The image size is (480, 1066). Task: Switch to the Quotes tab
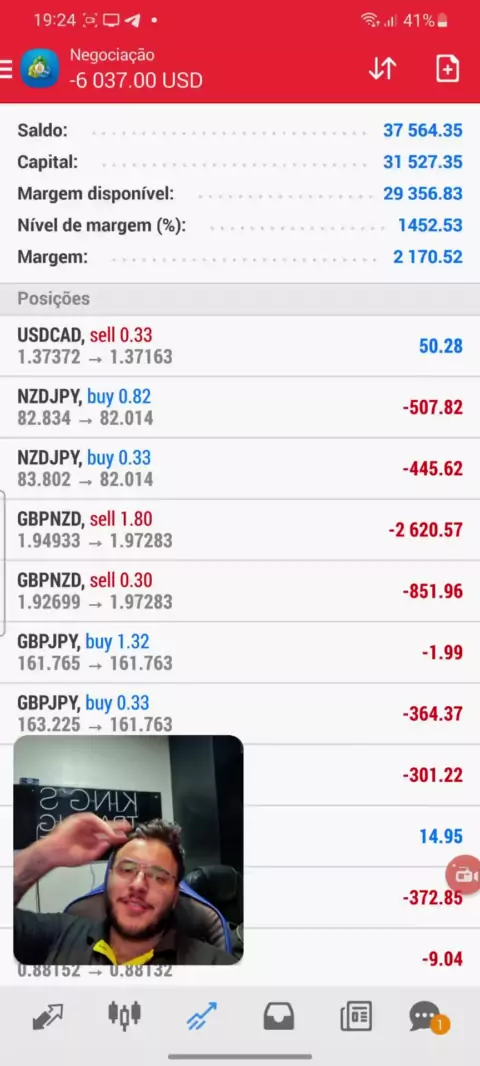point(48,1016)
